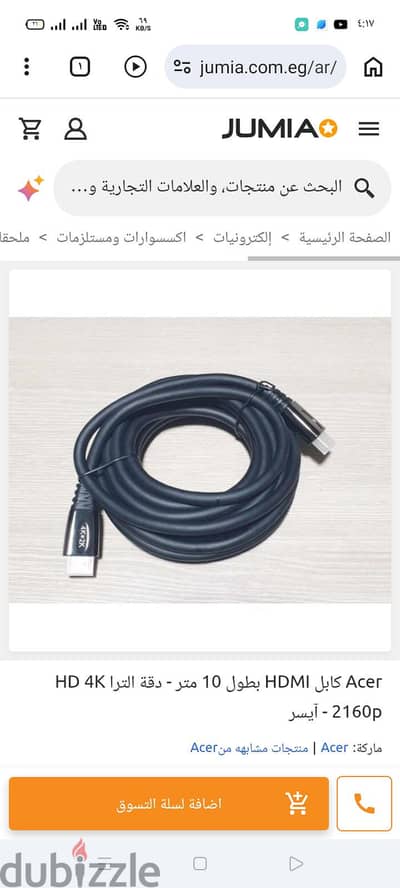The height and width of the screenshot is (888, 400).
Task: View similar products from Acer
Action: [249, 748]
